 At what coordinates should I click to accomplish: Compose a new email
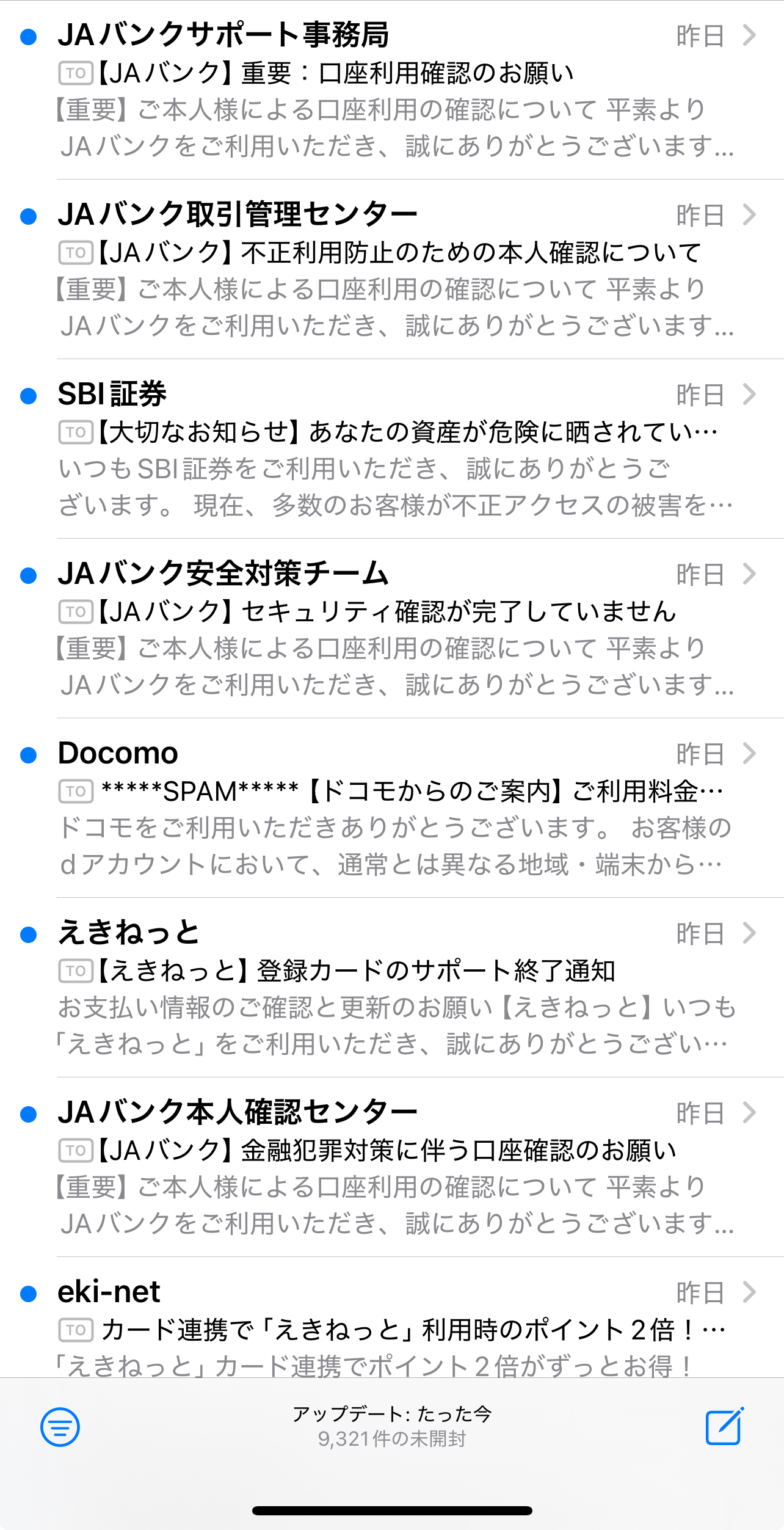coord(725,1426)
